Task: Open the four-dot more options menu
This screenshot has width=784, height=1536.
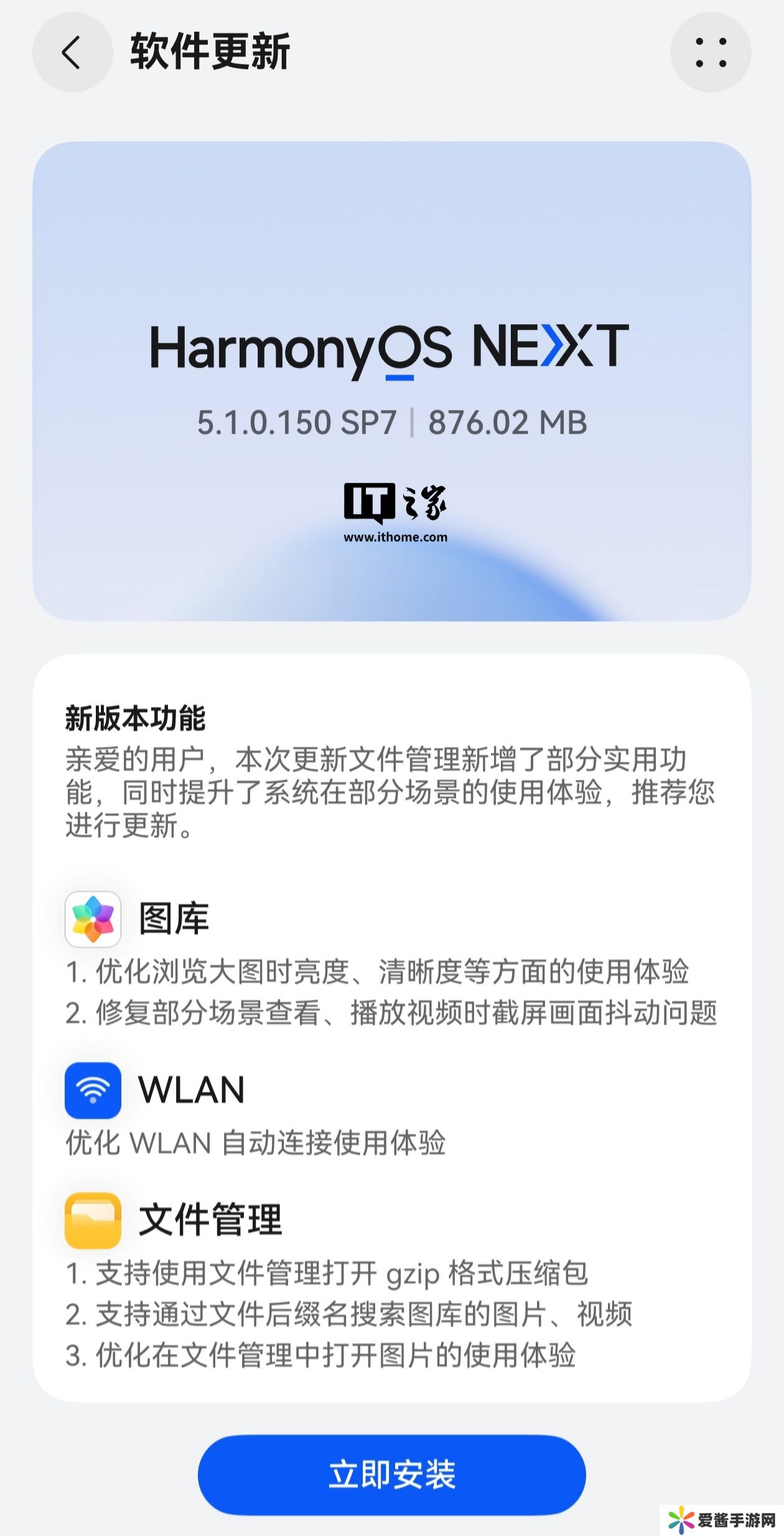Action: 711,52
